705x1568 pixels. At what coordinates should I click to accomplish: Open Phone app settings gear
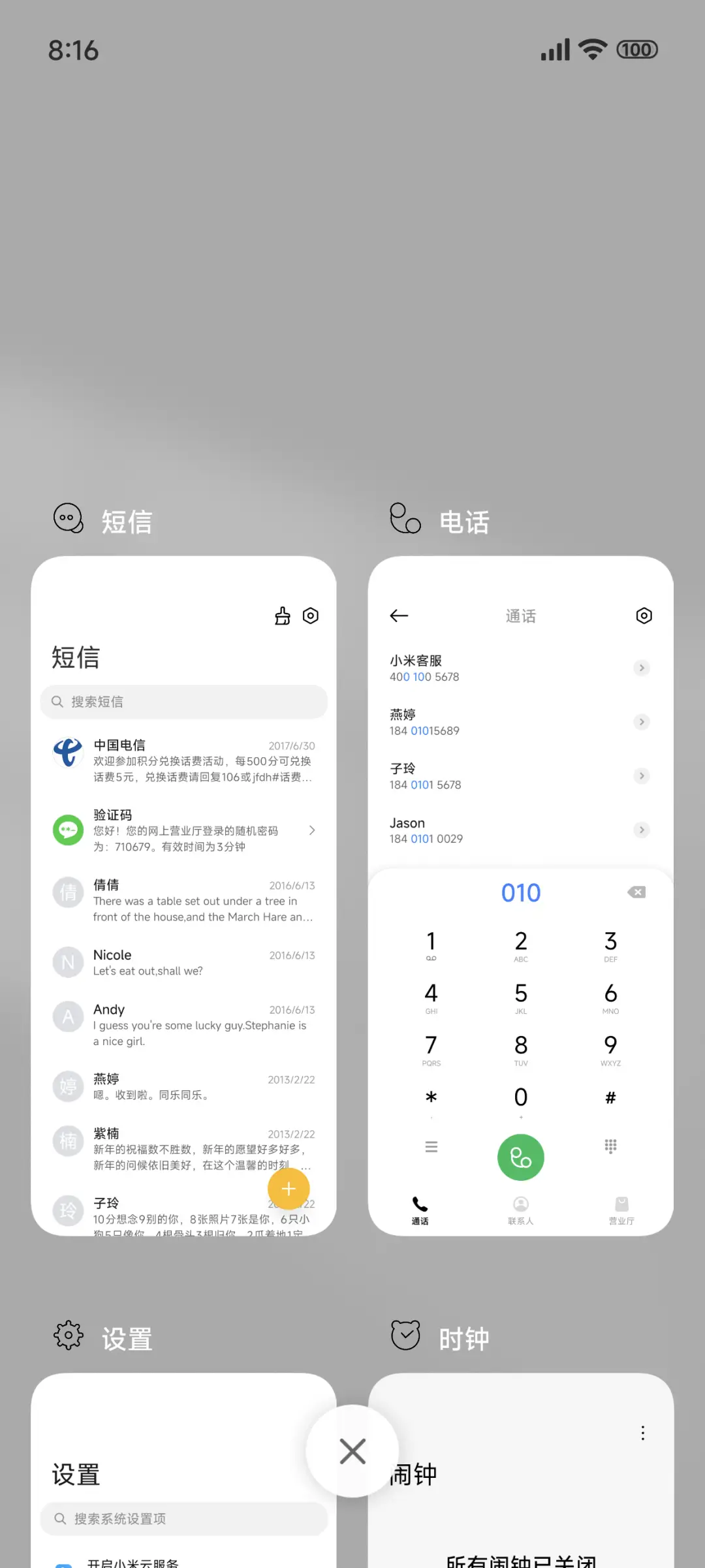pyautogui.click(x=644, y=616)
